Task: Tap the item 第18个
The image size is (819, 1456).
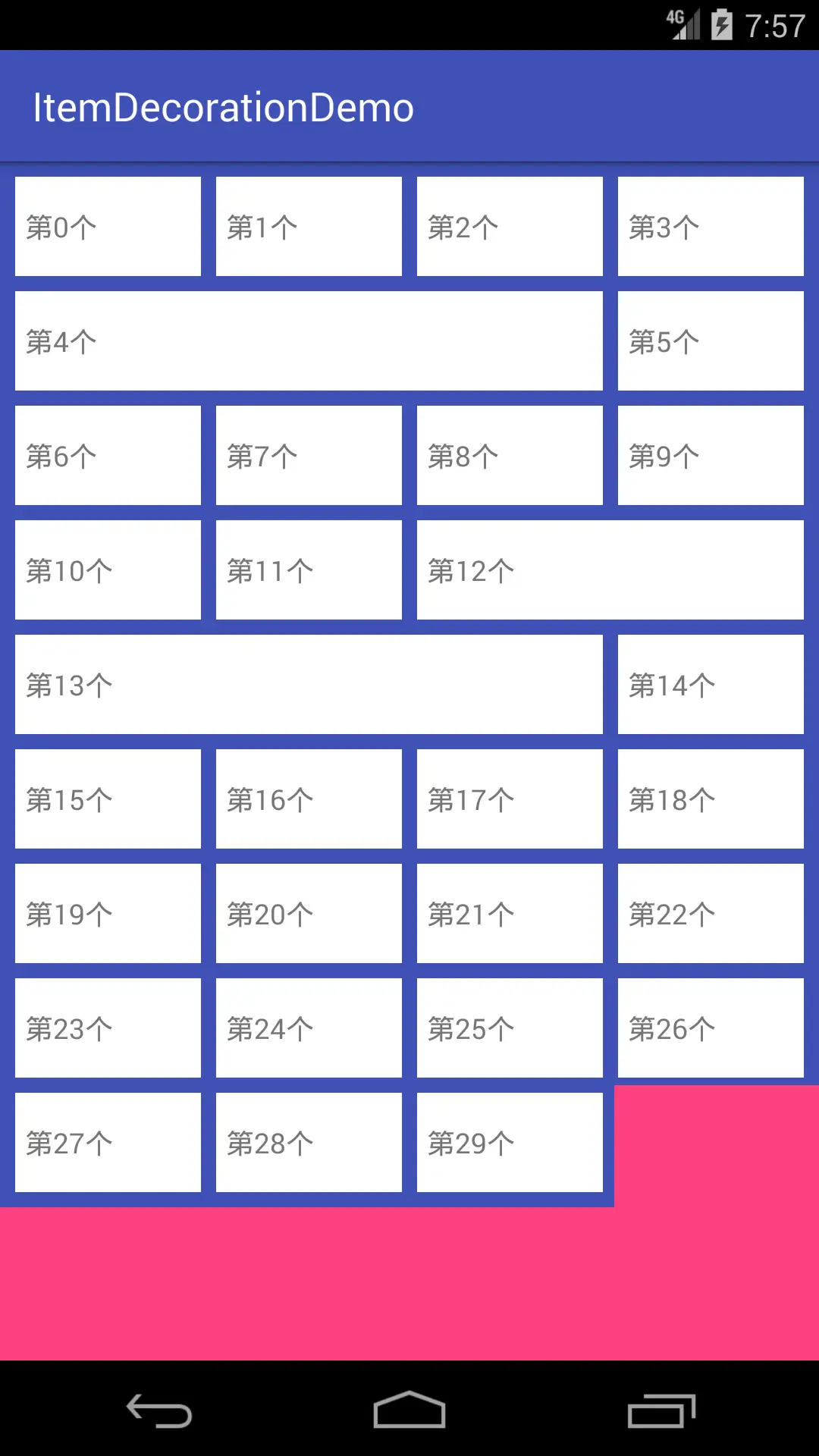Action: point(711,799)
